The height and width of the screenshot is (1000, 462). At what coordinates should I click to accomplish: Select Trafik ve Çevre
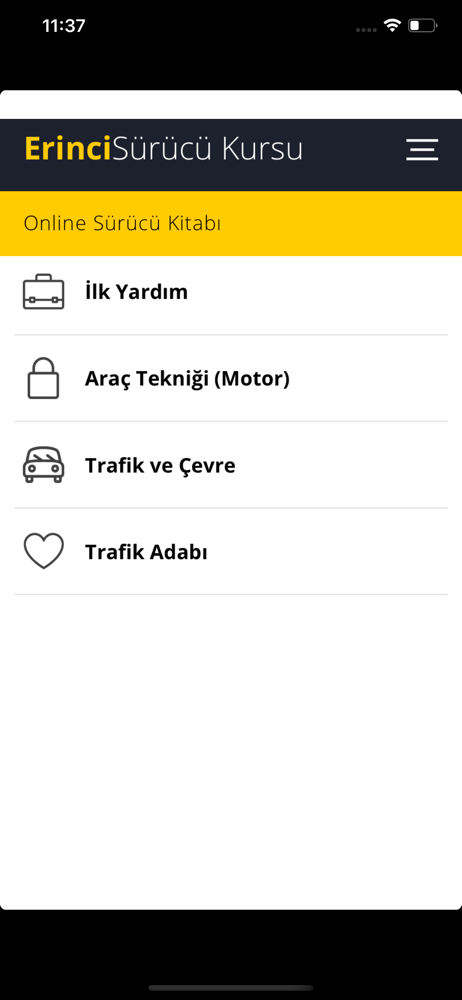[x=231, y=466]
